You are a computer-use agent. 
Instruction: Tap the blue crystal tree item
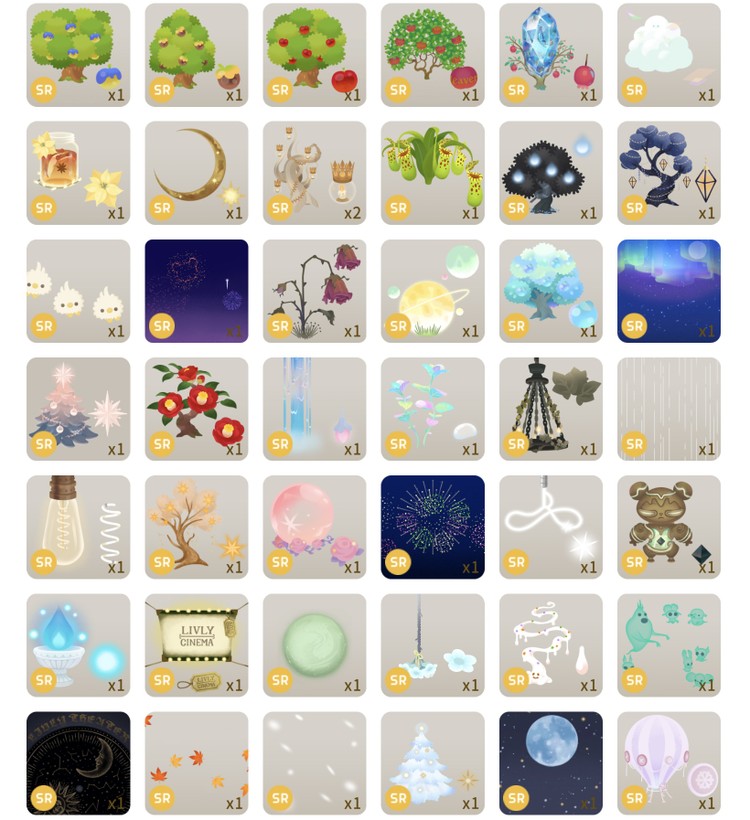click(550, 54)
